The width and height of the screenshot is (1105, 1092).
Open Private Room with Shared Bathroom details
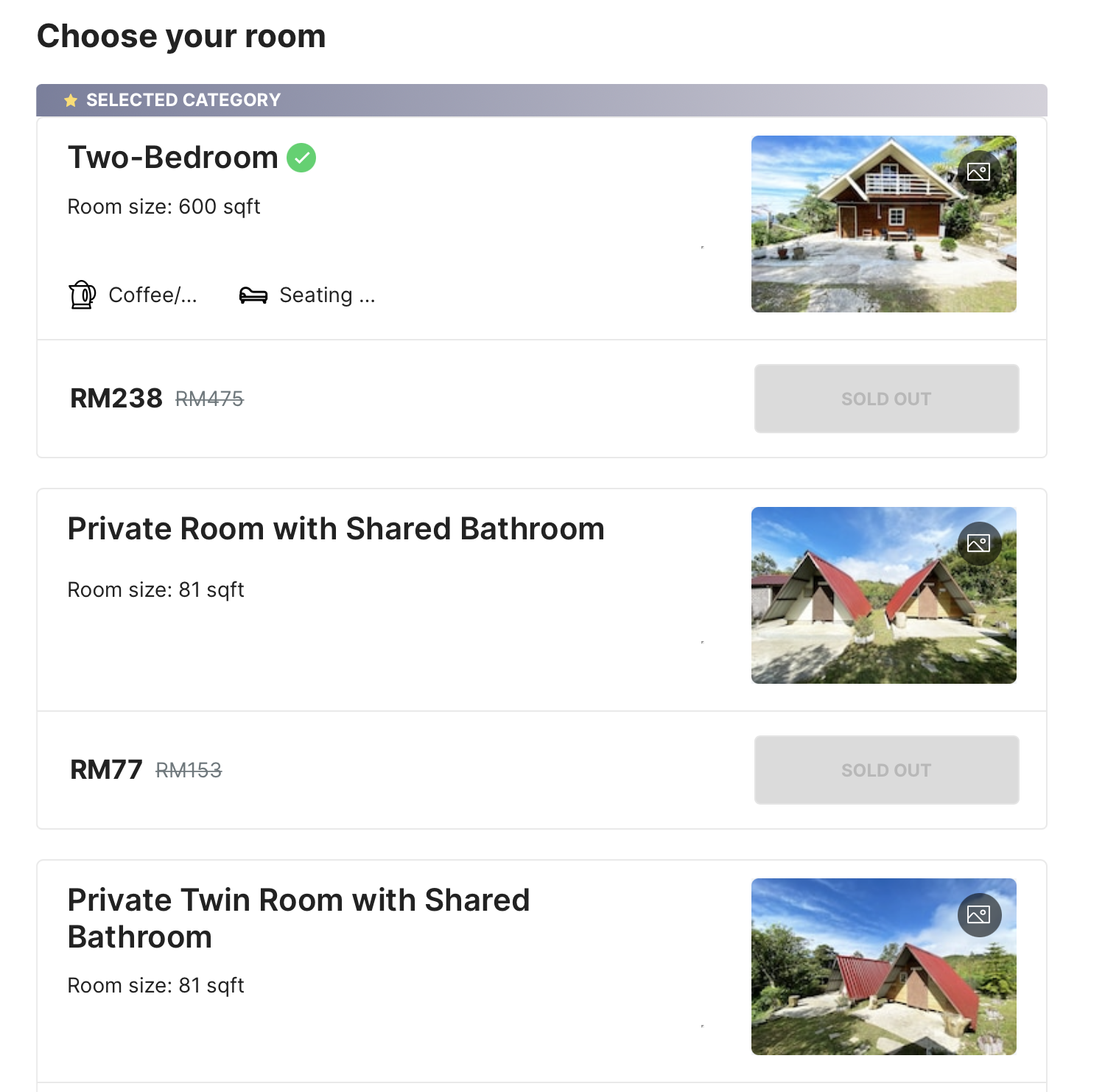pyautogui.click(x=336, y=529)
